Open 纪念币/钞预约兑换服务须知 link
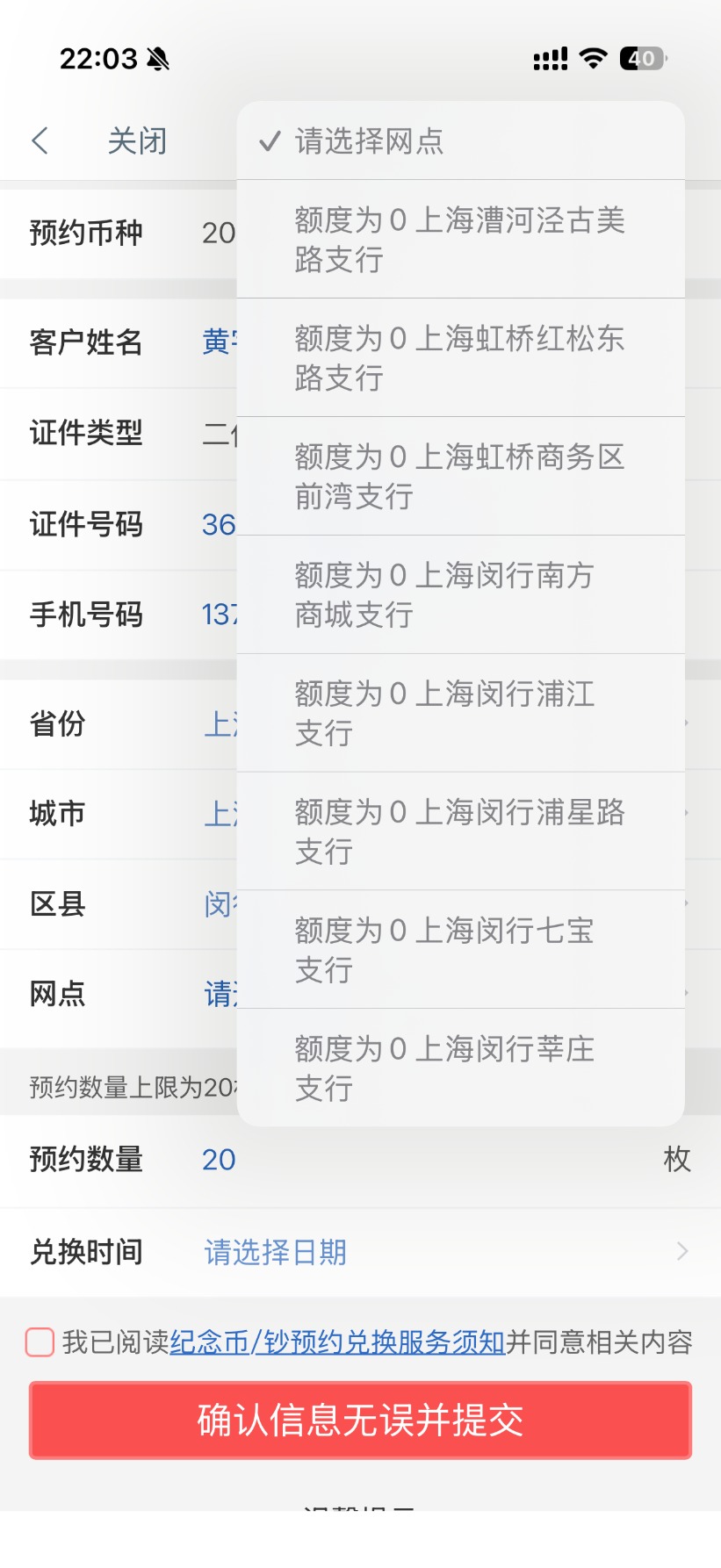 (x=337, y=1342)
